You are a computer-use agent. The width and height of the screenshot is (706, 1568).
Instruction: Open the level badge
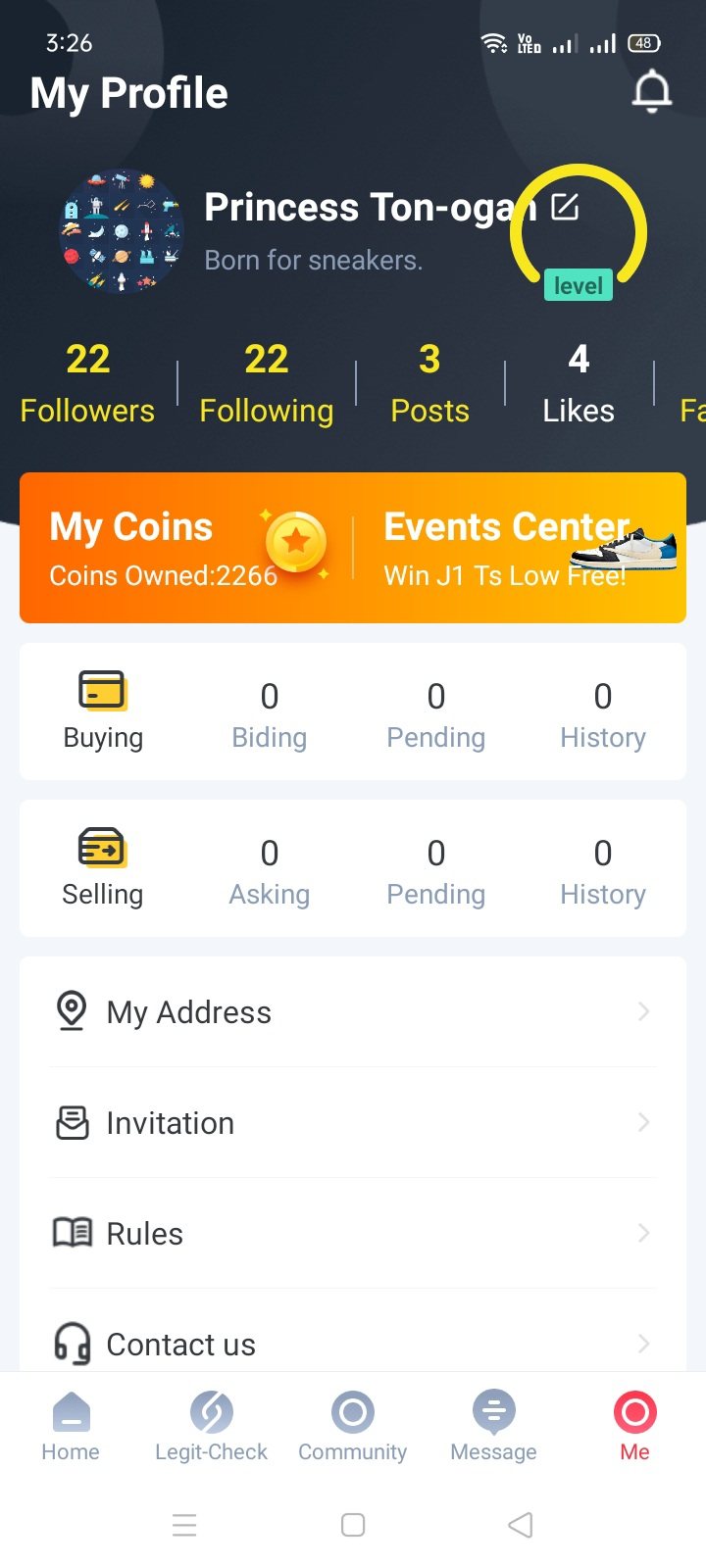(579, 285)
